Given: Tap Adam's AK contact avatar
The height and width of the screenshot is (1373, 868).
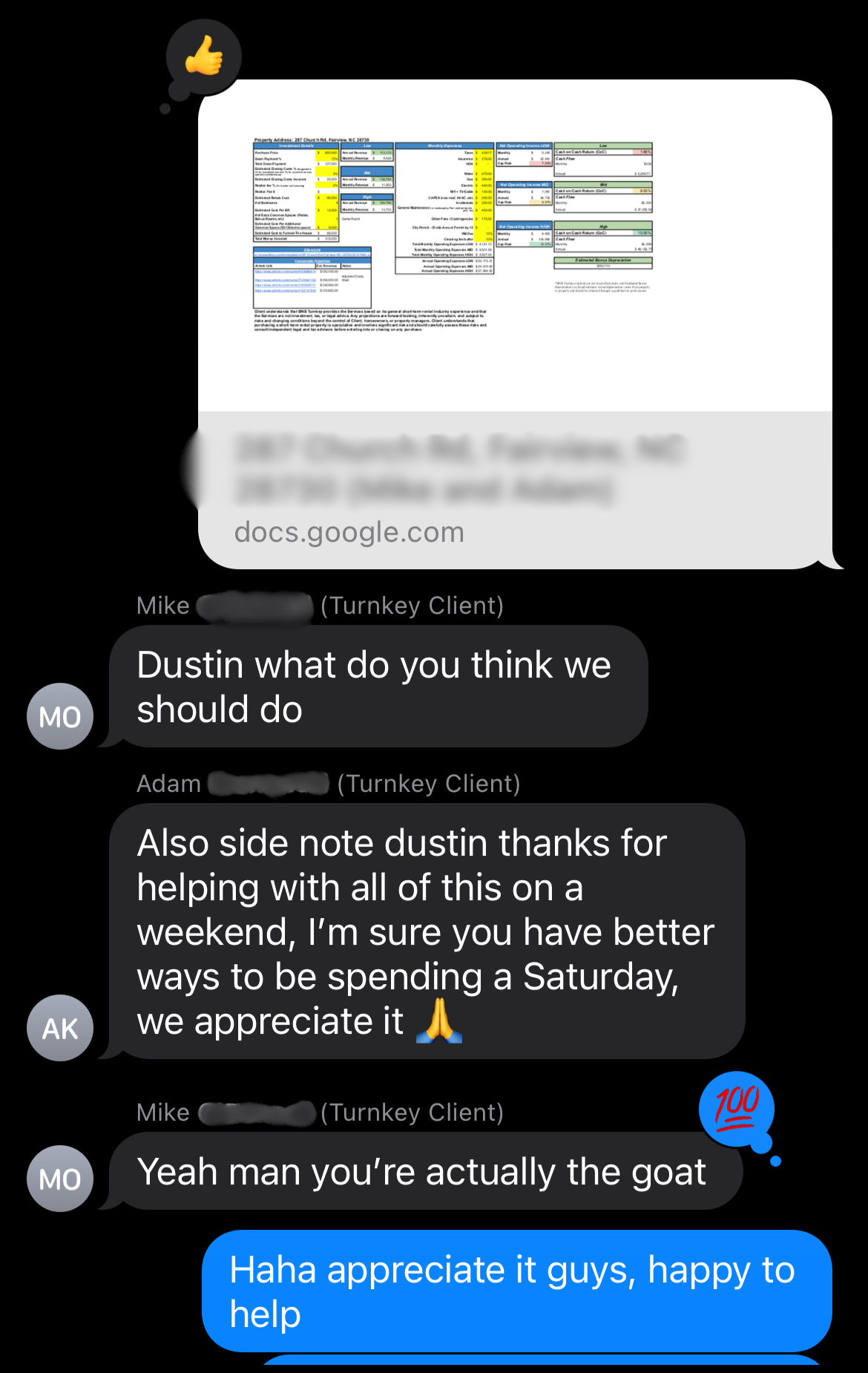Looking at the screenshot, I should tap(60, 1028).
